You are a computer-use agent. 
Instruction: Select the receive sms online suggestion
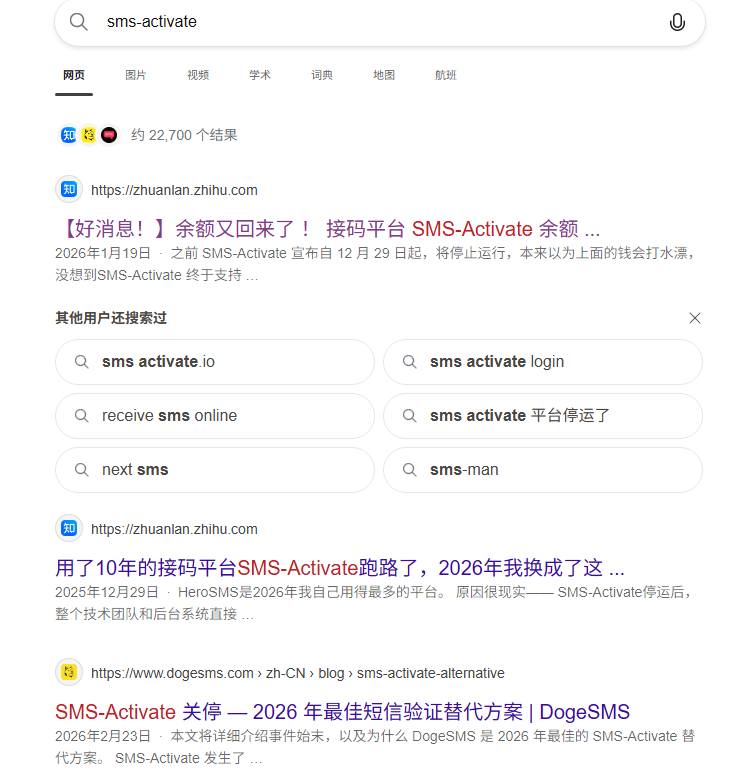(x=215, y=416)
